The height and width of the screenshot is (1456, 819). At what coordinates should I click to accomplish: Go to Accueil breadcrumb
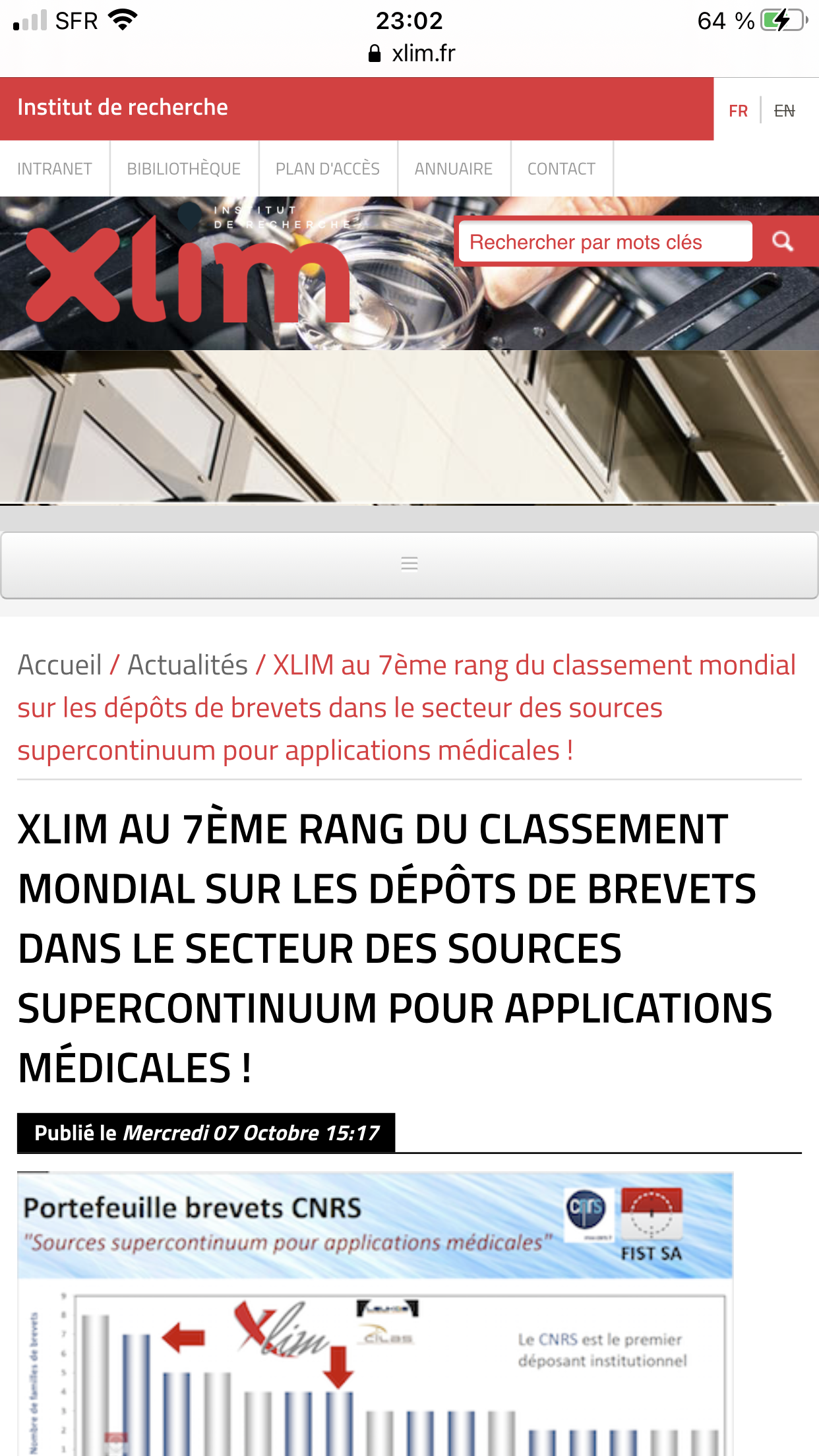pos(59,665)
